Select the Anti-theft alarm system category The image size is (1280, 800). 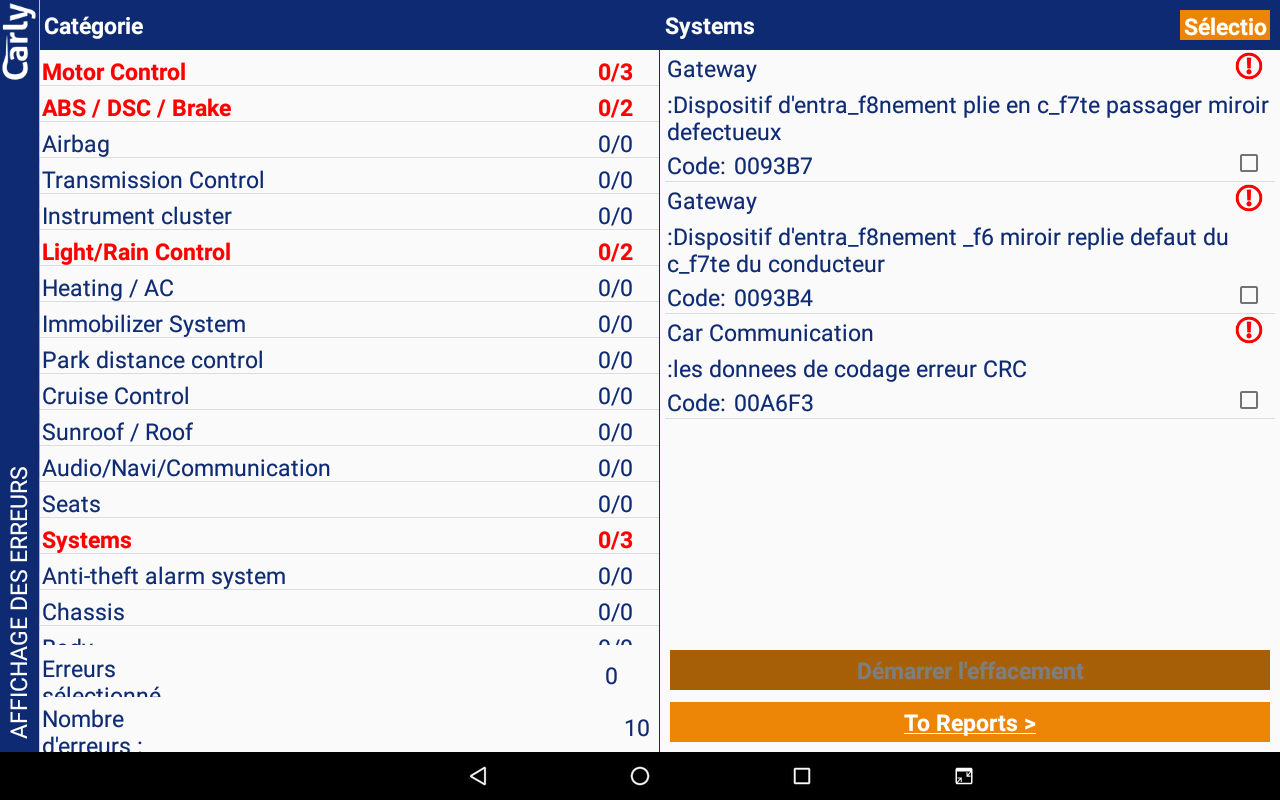click(164, 576)
